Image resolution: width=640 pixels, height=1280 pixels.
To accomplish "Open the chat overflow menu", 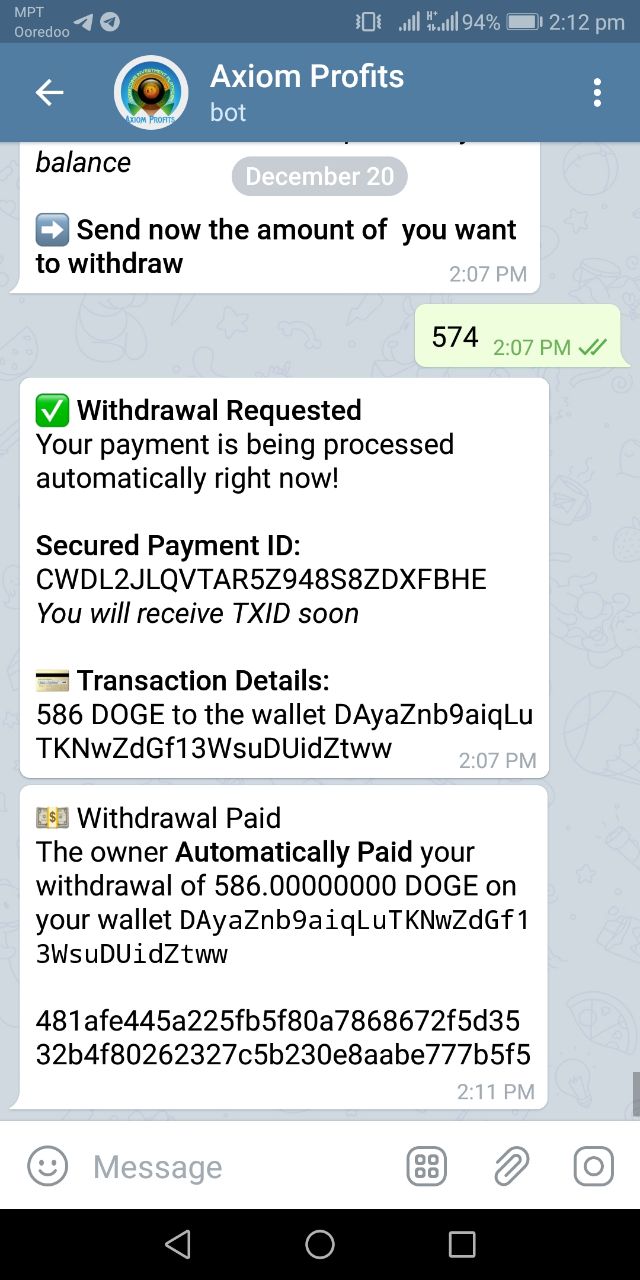I will coord(597,93).
